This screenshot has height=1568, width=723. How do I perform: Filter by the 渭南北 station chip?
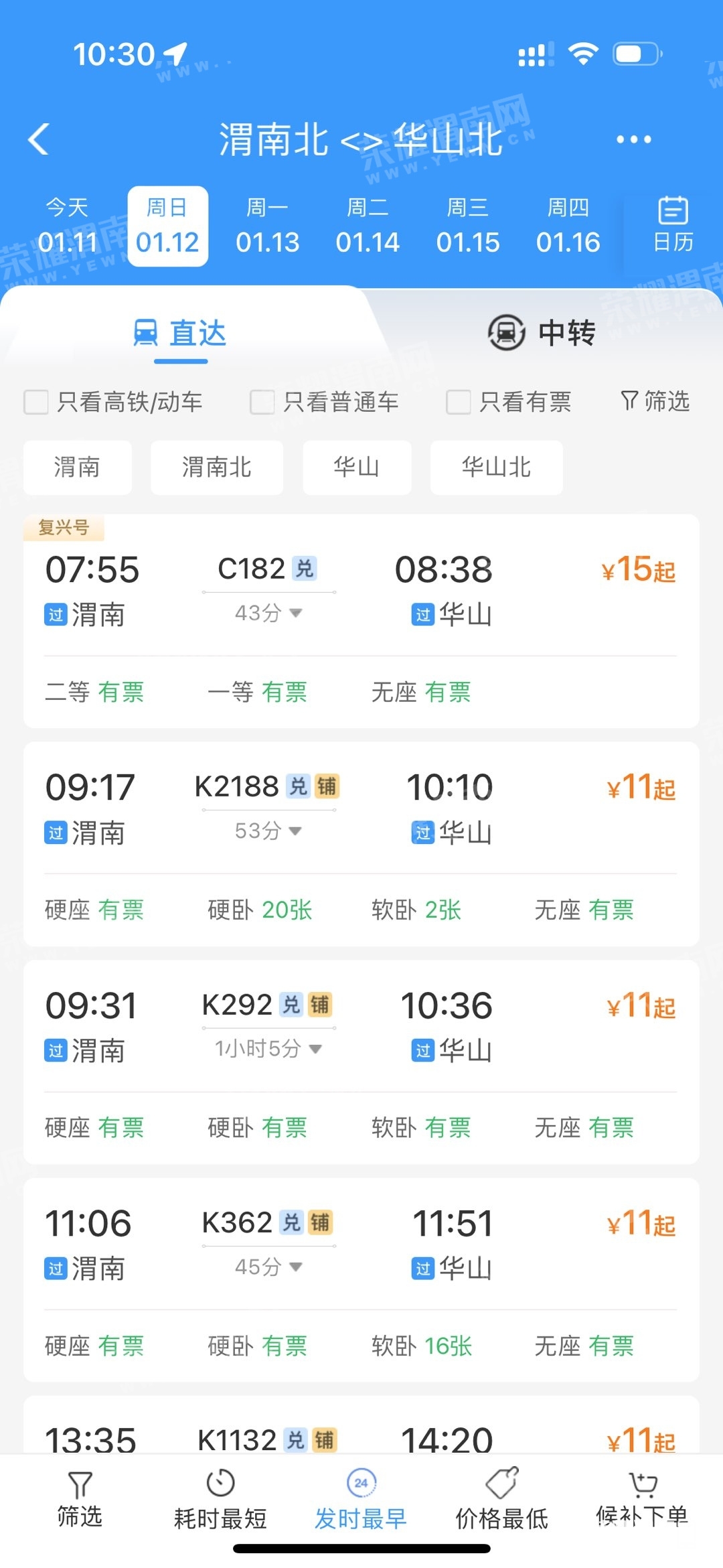[x=216, y=468]
